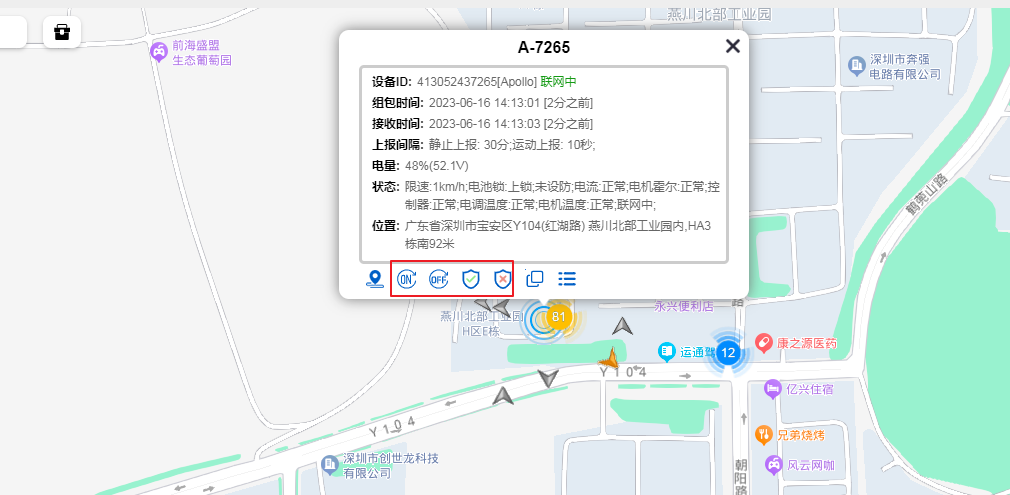1010x495 pixels.
Task: Open the yellow cluster marker 81
Action: click(559, 317)
